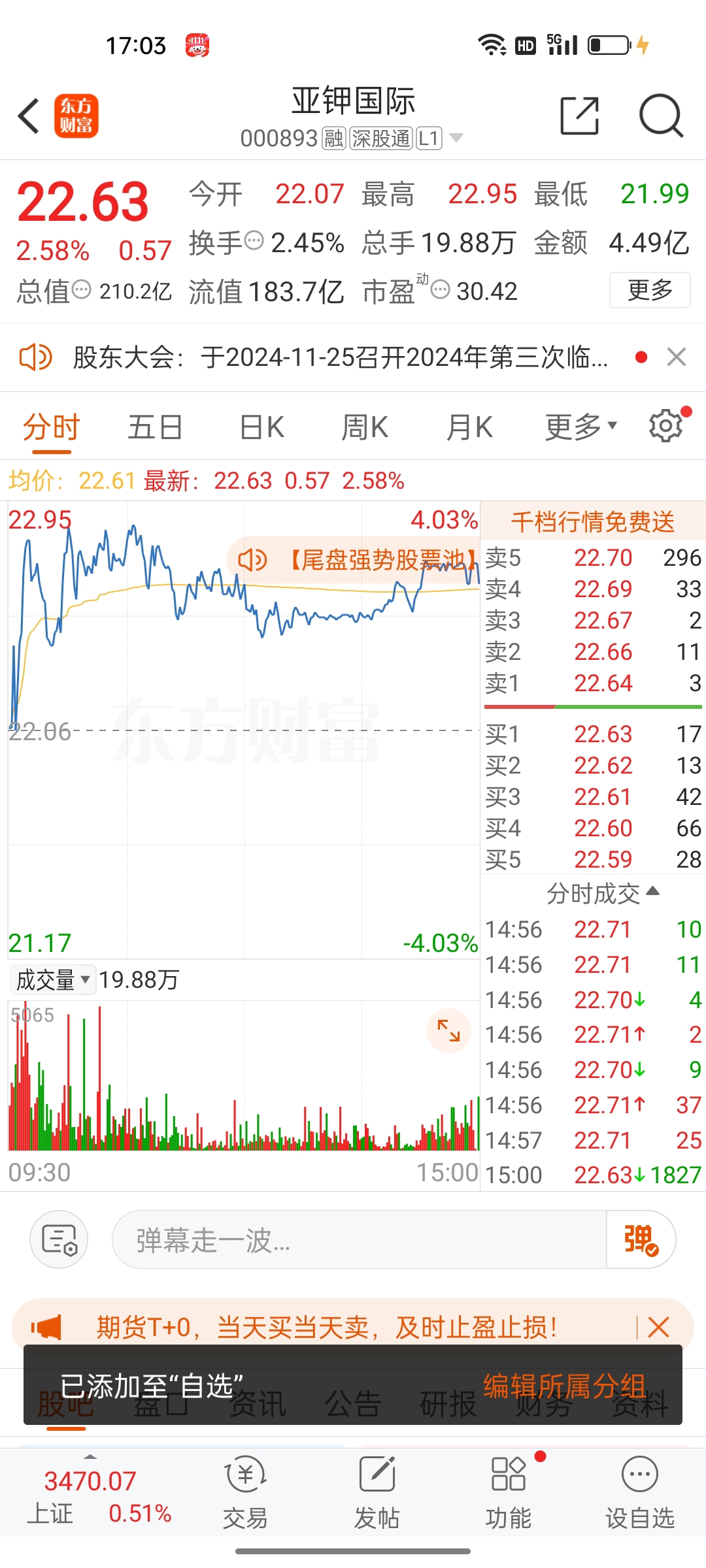Image resolution: width=706 pixels, height=1568 pixels.
Task: Tap the 弹幕走一波 input field
Action: point(360,1239)
